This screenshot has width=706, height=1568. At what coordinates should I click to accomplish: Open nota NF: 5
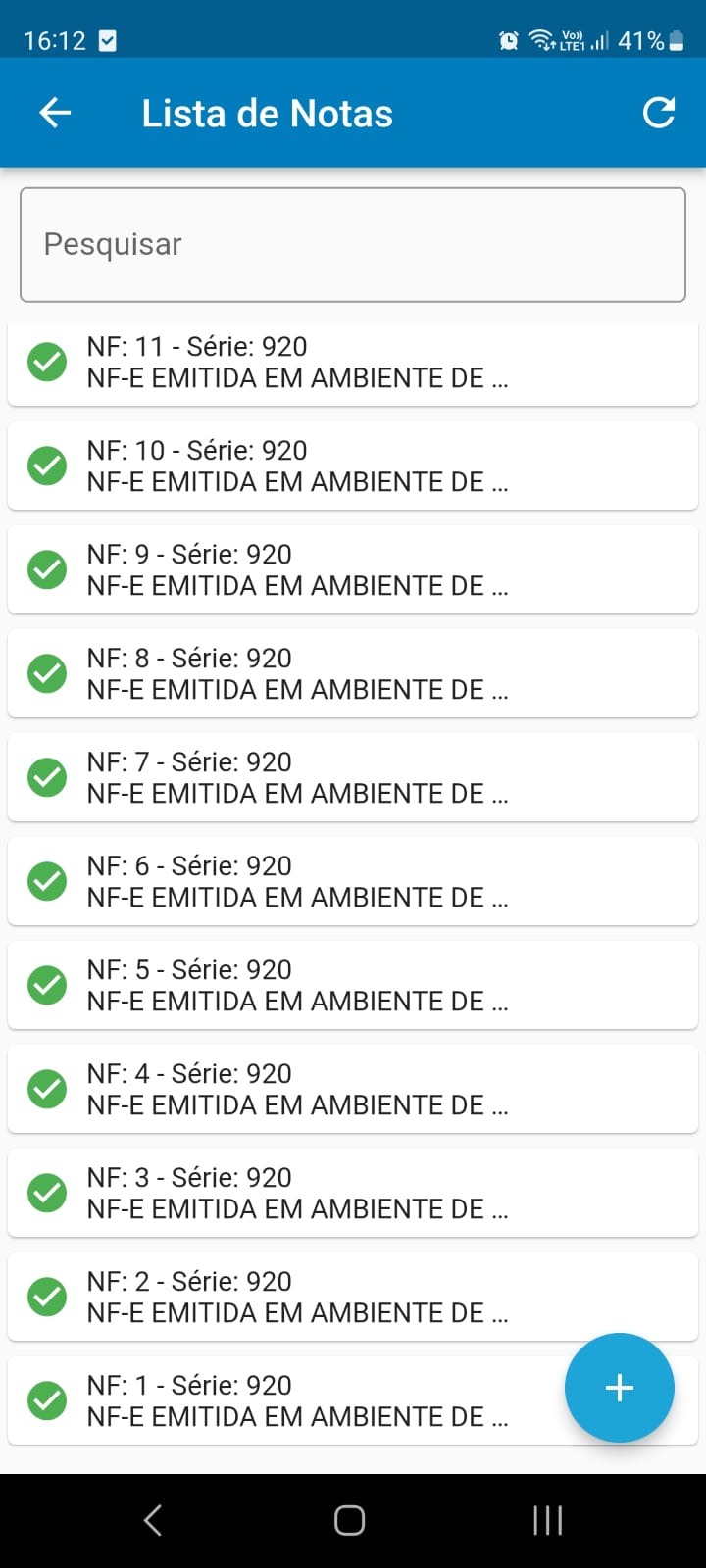click(353, 985)
